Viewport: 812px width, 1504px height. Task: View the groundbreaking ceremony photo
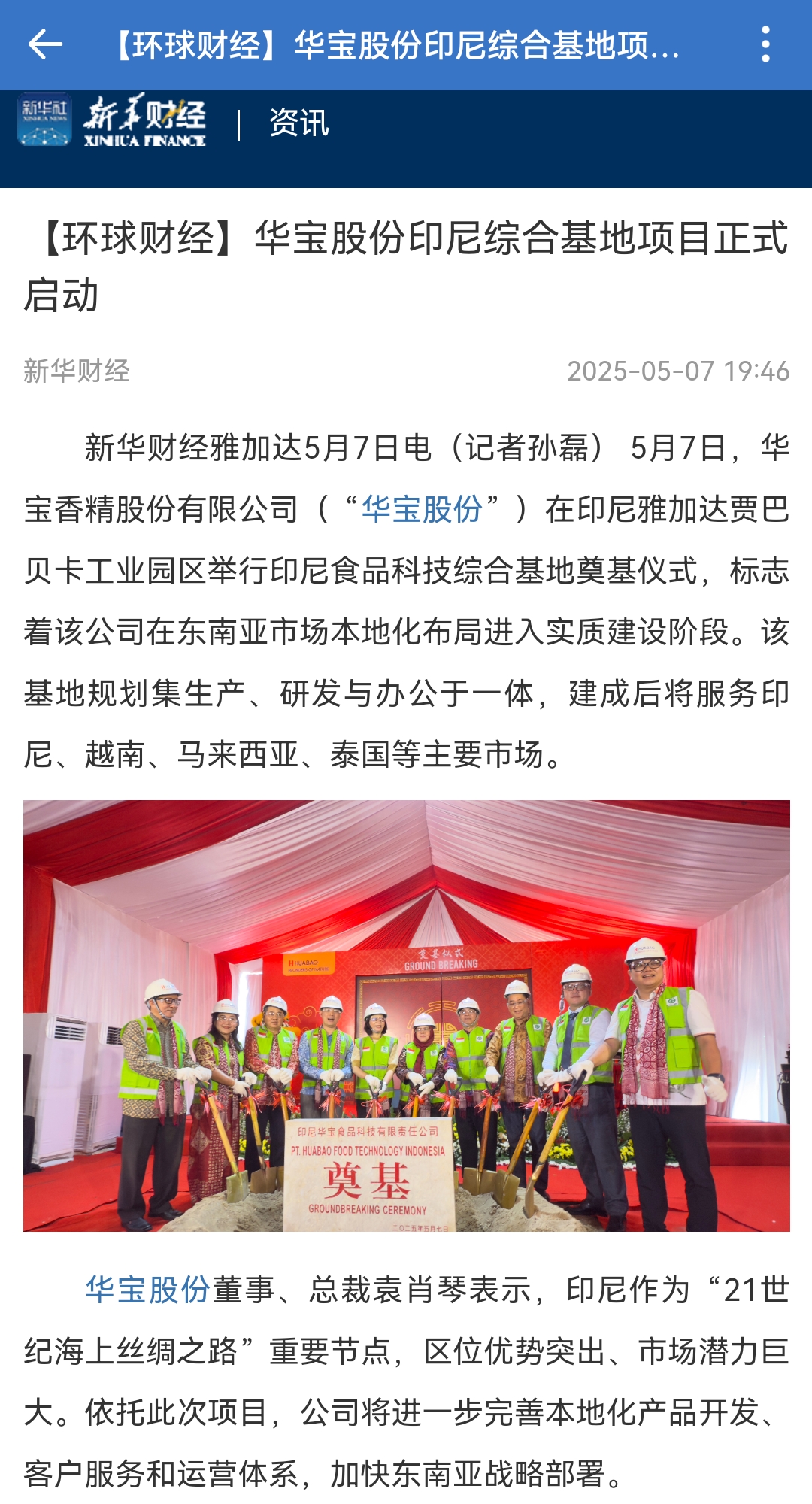tap(406, 1015)
